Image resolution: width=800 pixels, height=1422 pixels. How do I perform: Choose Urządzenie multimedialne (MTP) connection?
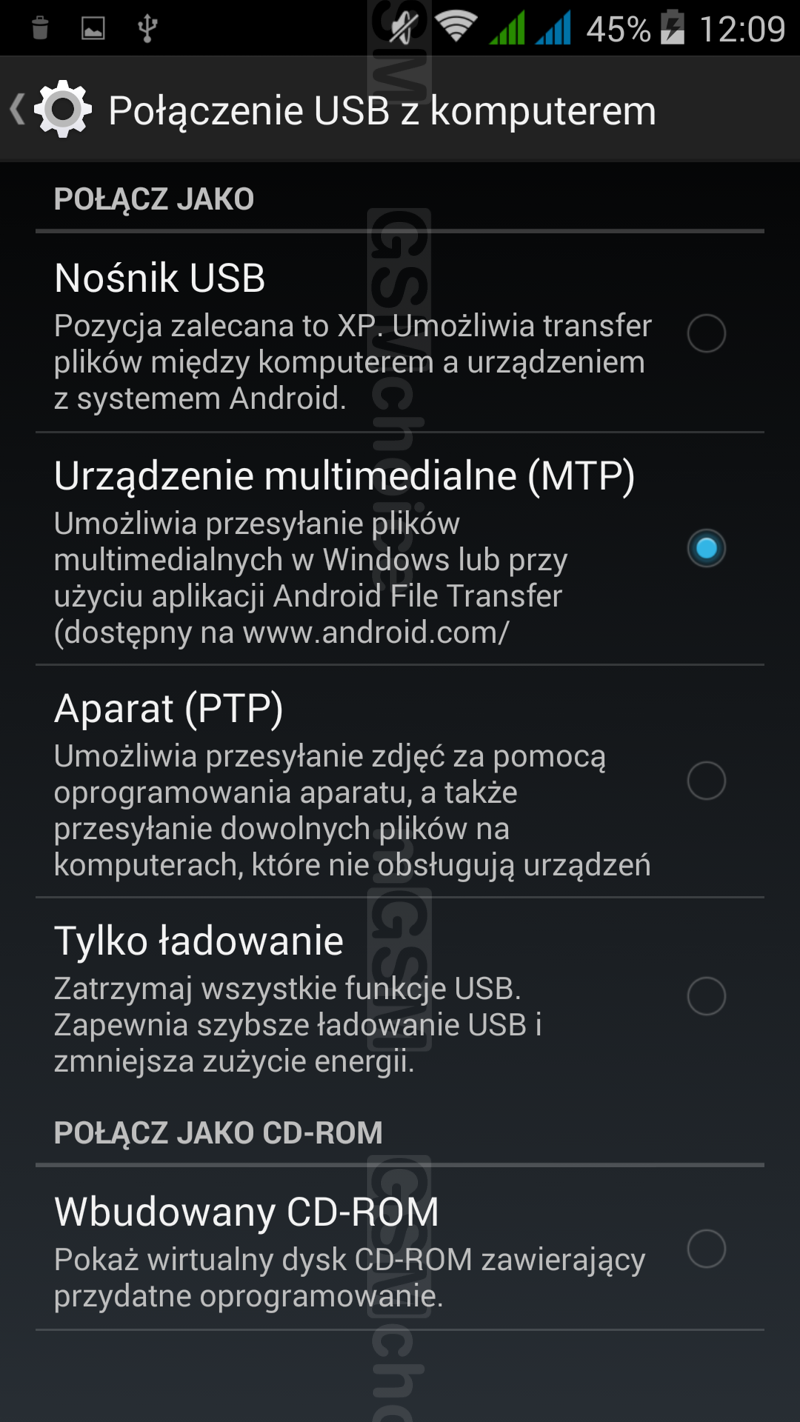(x=705, y=548)
